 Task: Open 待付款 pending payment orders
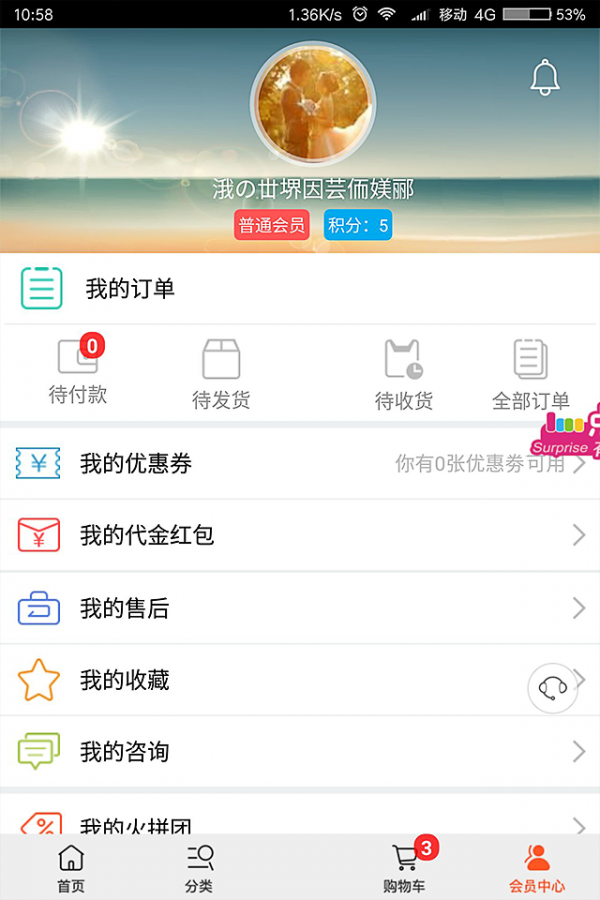pyautogui.click(x=78, y=370)
